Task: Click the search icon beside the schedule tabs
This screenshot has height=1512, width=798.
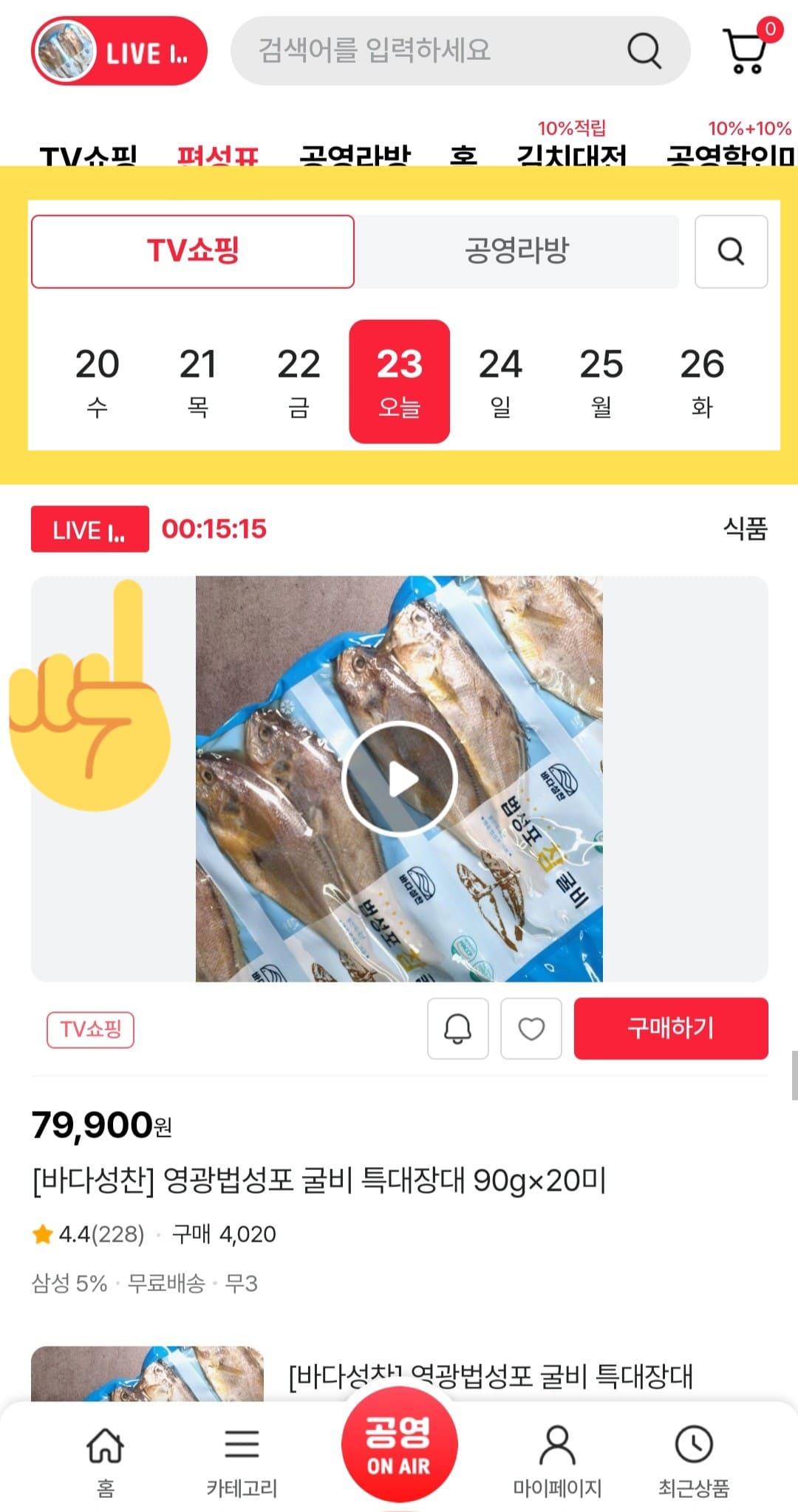Action: (731, 251)
